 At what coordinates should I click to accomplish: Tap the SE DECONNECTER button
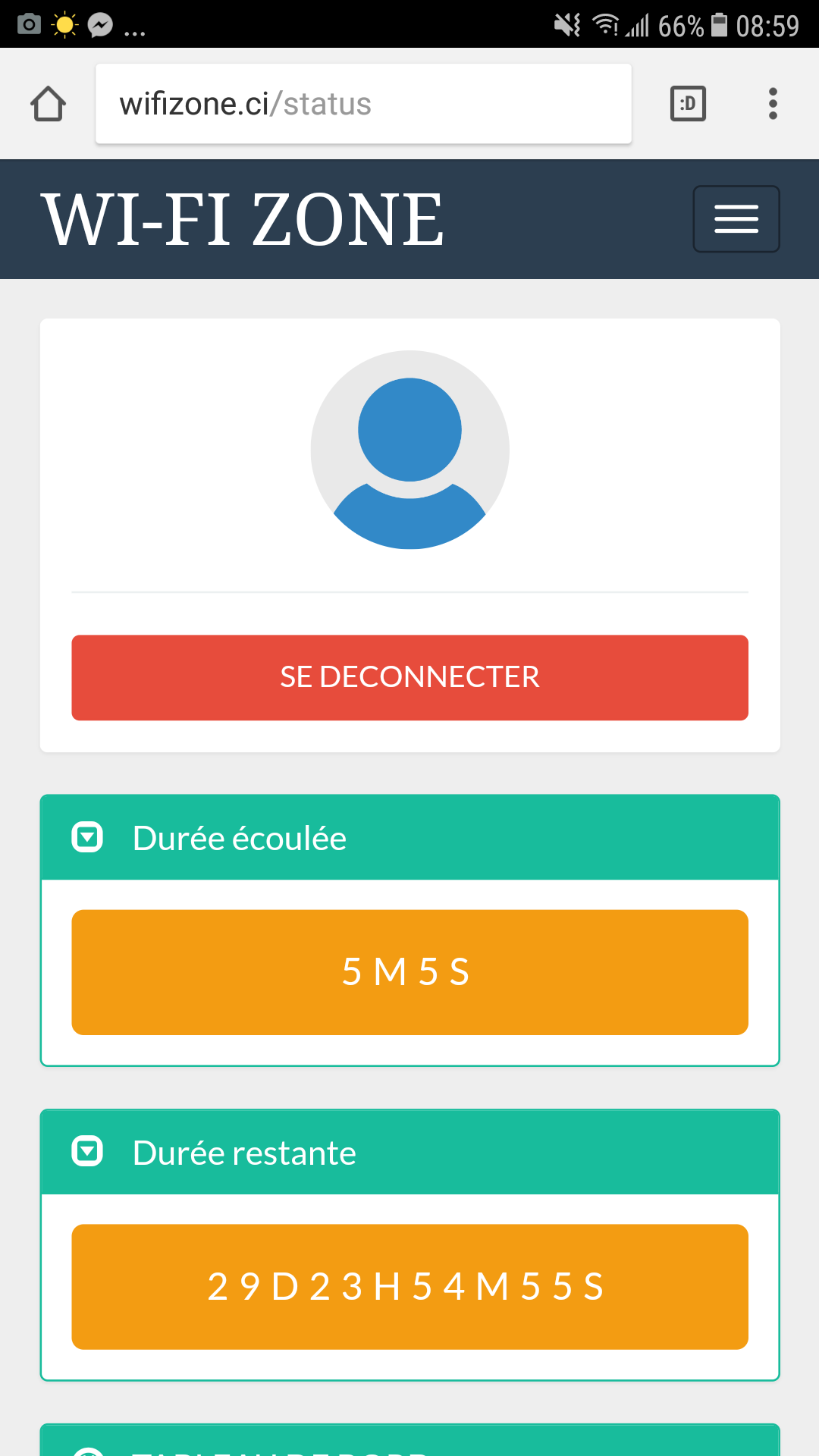pyautogui.click(x=409, y=677)
